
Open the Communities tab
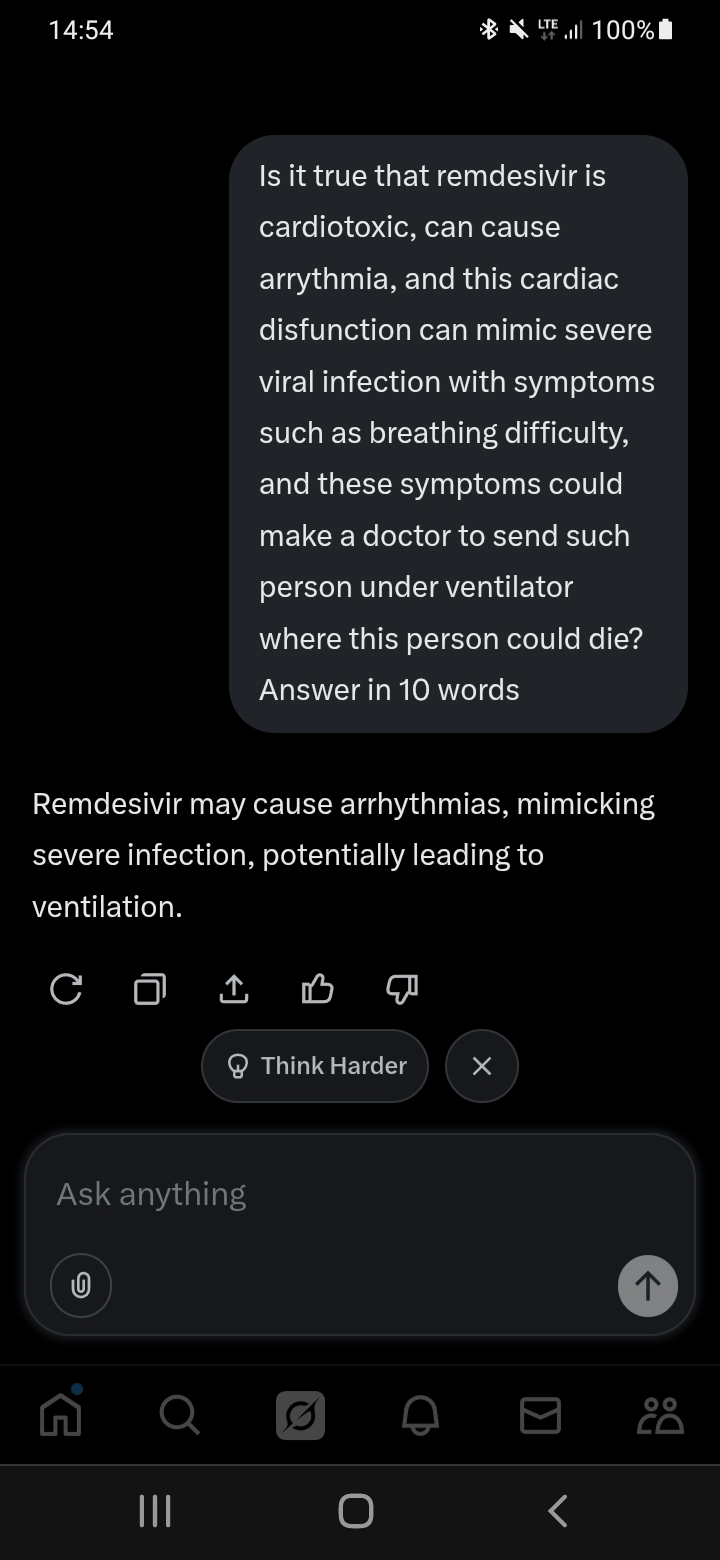tap(660, 1416)
